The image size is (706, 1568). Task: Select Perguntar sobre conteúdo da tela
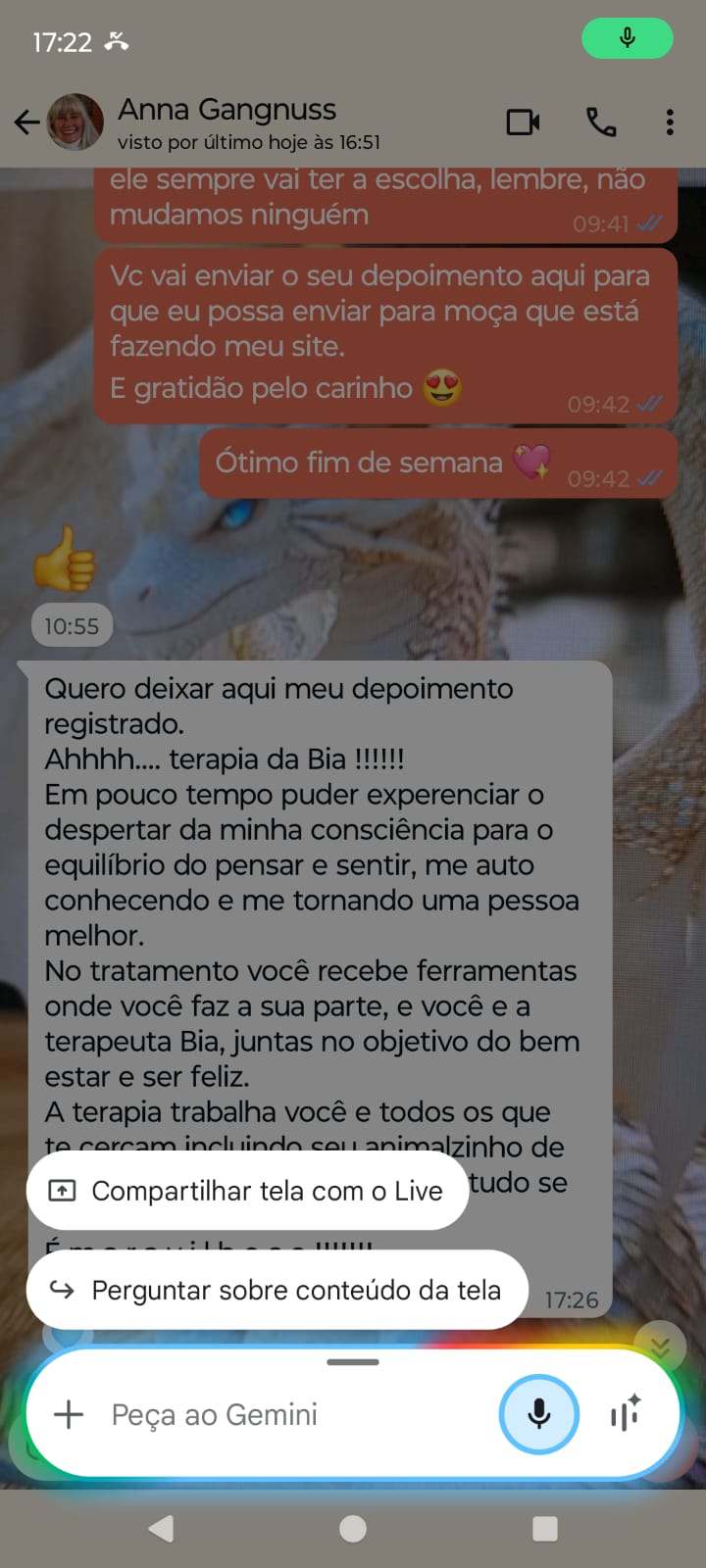click(277, 1290)
